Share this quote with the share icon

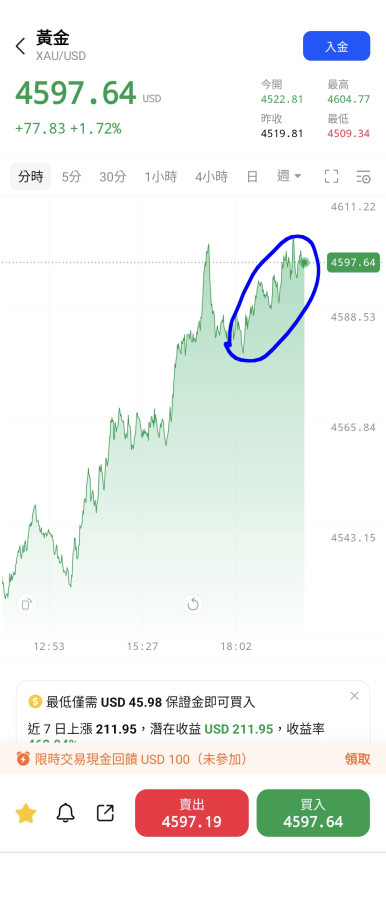coord(105,813)
